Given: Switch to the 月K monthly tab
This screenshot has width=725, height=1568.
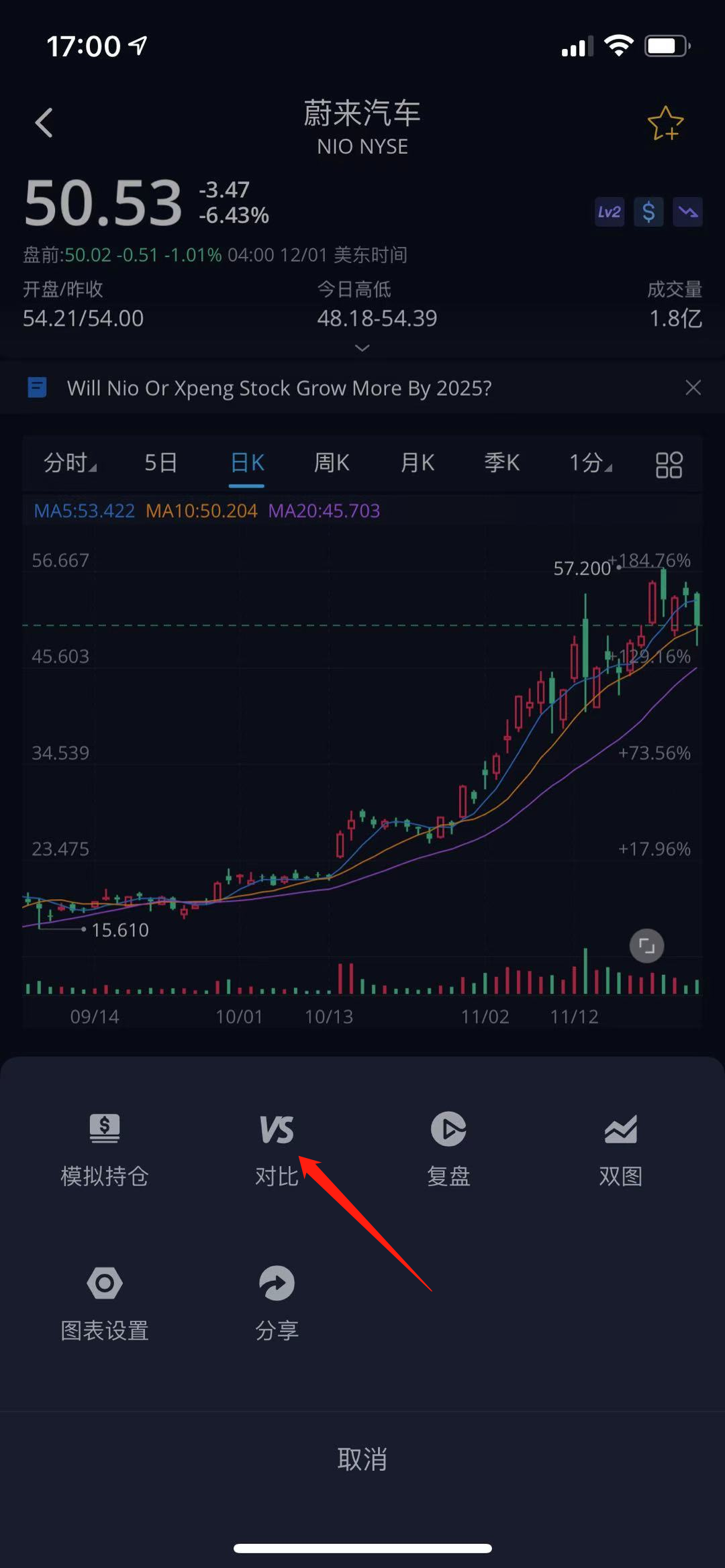Looking at the screenshot, I should point(417,463).
